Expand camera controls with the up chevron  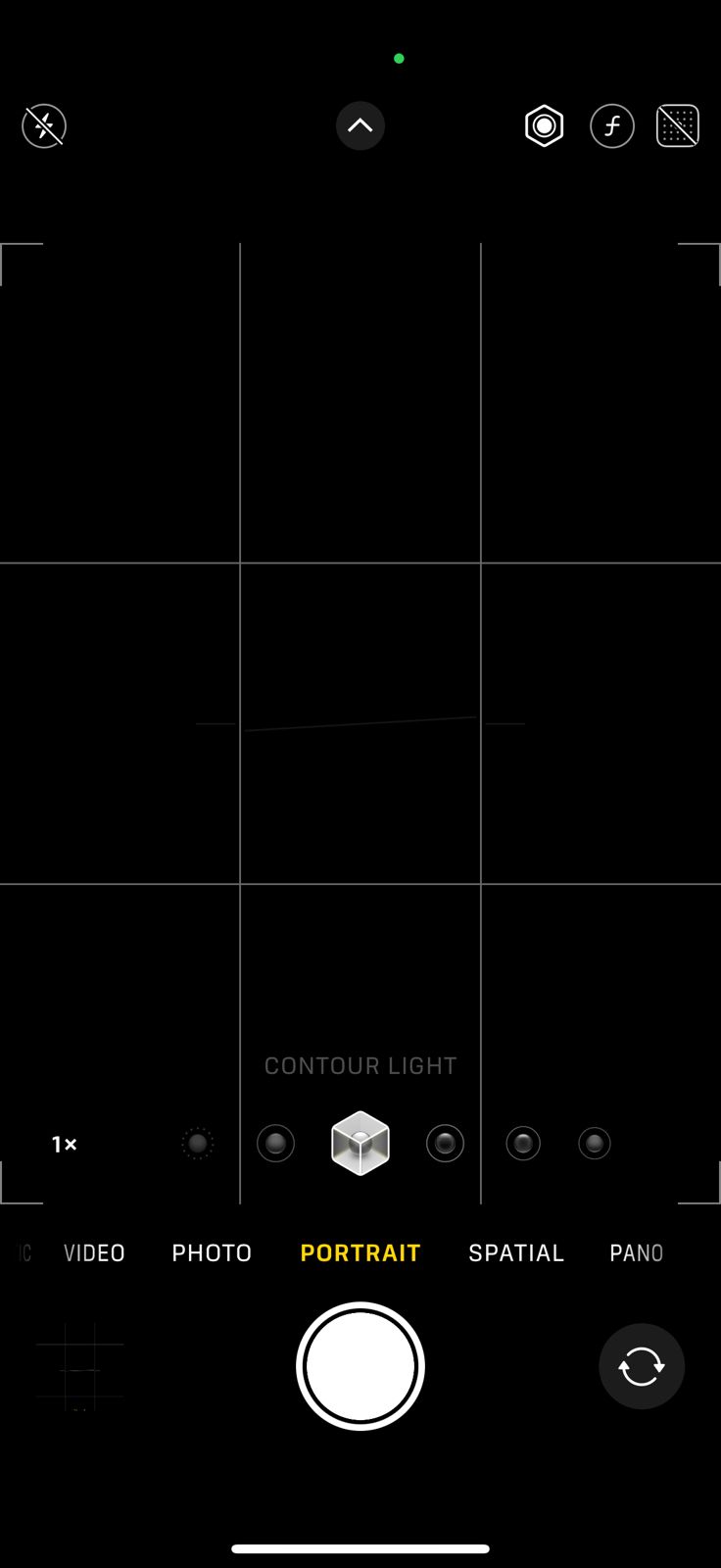click(360, 126)
